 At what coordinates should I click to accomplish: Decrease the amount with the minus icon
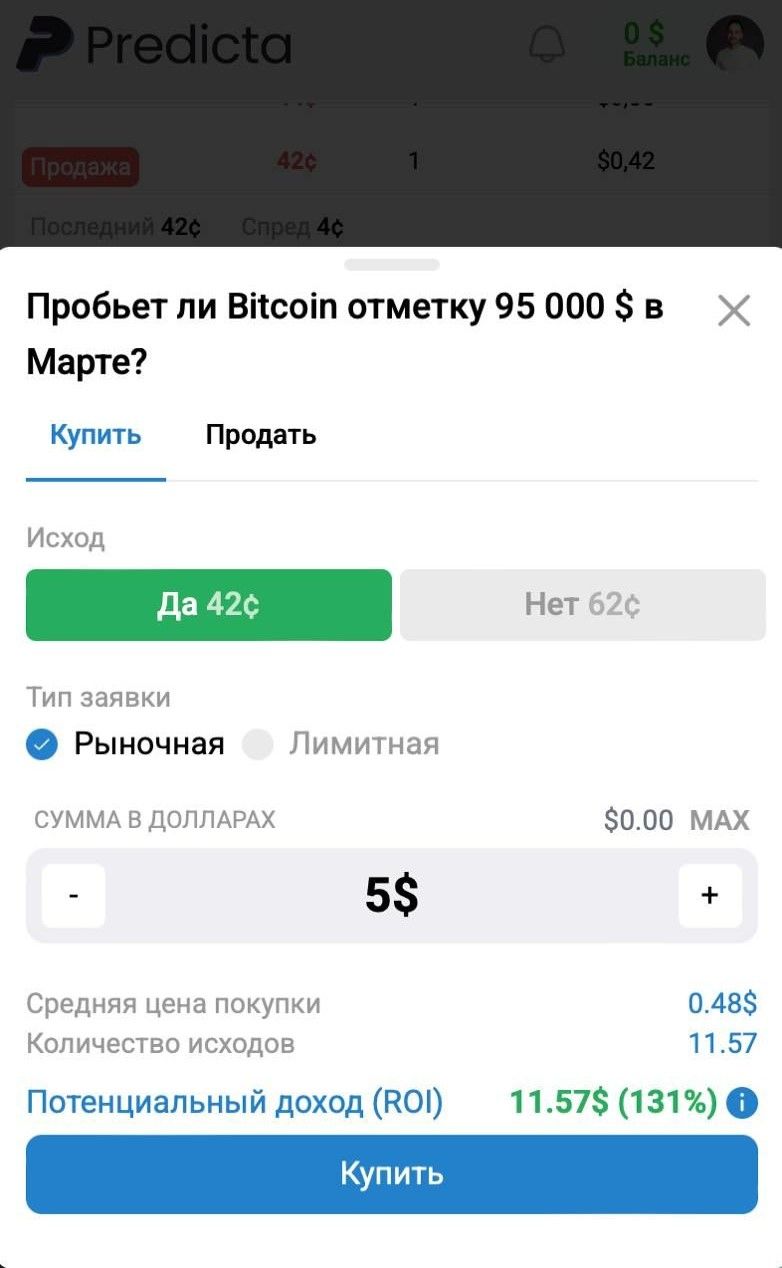click(72, 895)
